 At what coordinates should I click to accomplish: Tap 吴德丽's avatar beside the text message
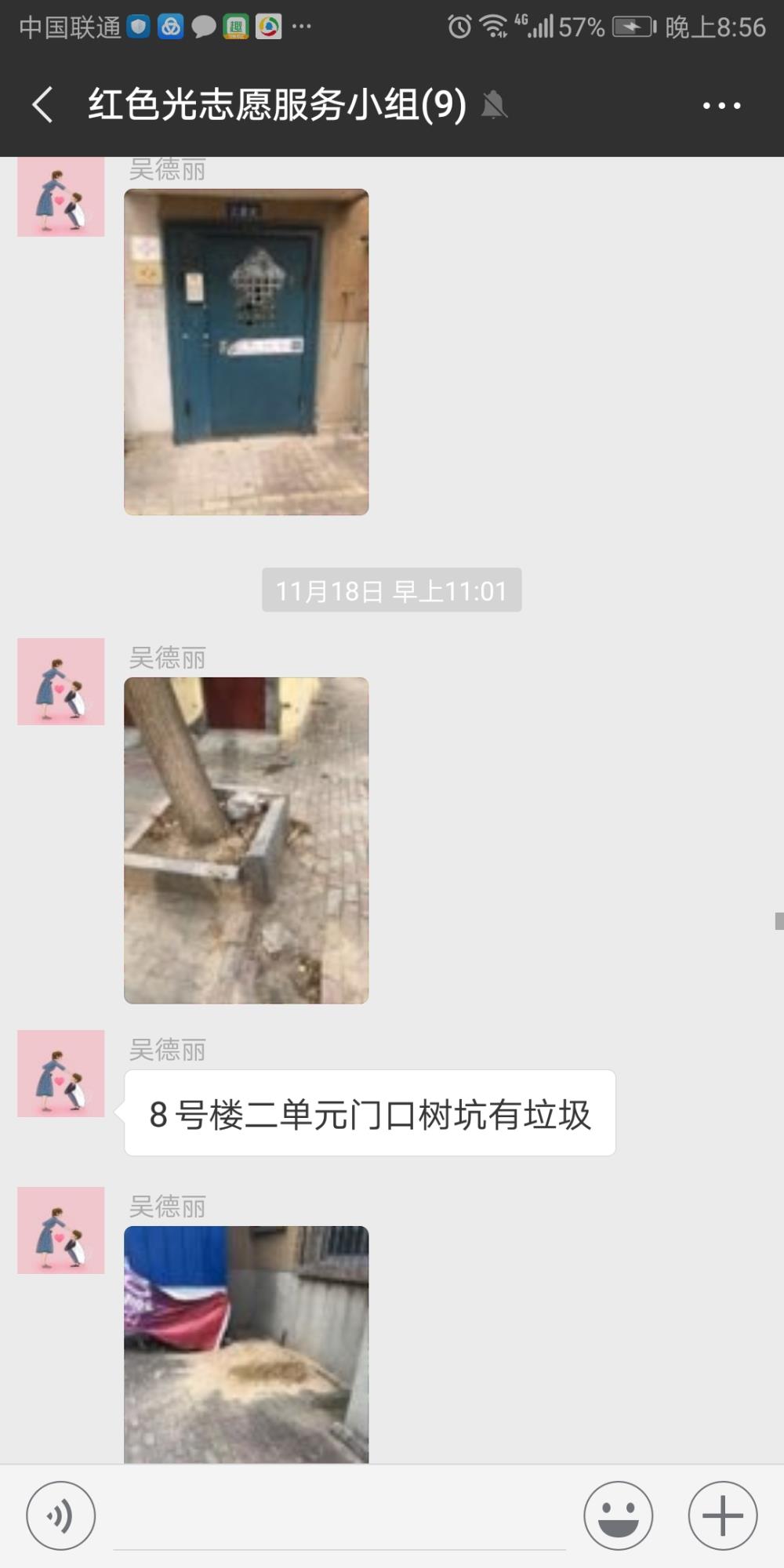61,1073
